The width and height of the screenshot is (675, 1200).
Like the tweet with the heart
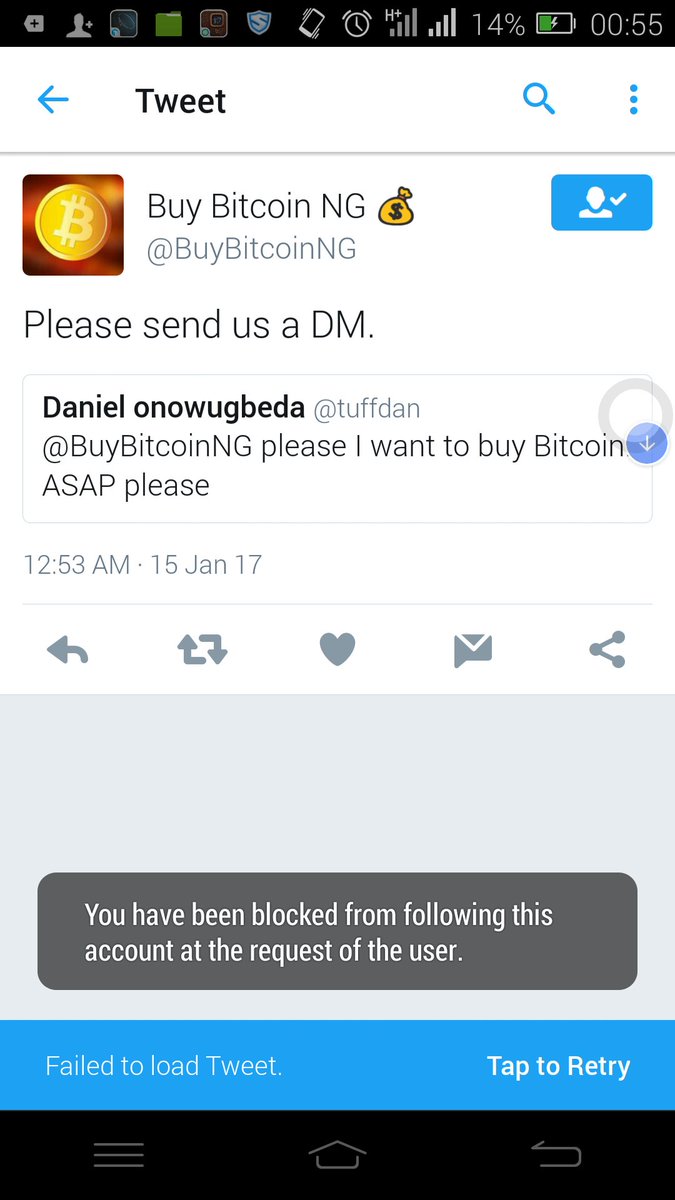(337, 651)
